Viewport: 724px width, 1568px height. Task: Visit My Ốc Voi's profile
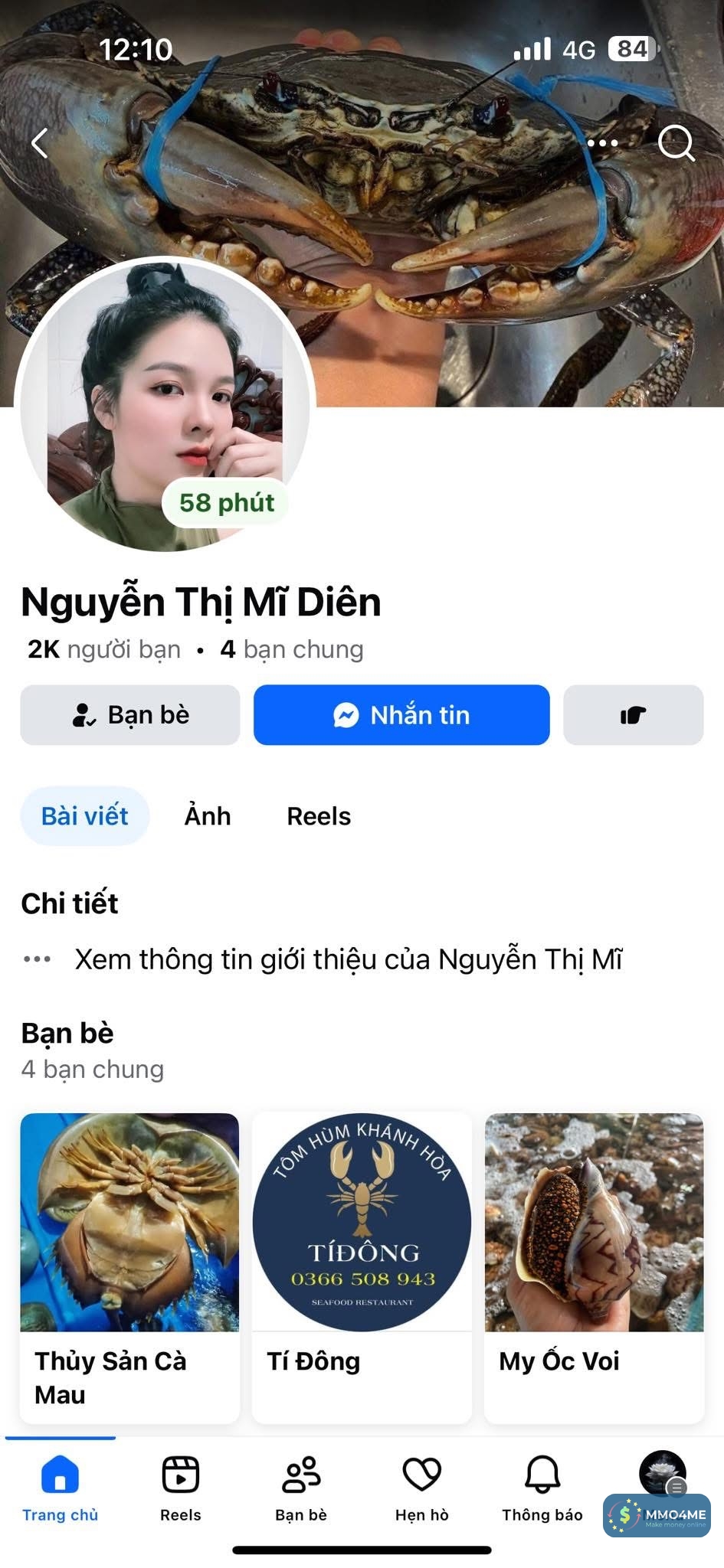[x=594, y=1267]
